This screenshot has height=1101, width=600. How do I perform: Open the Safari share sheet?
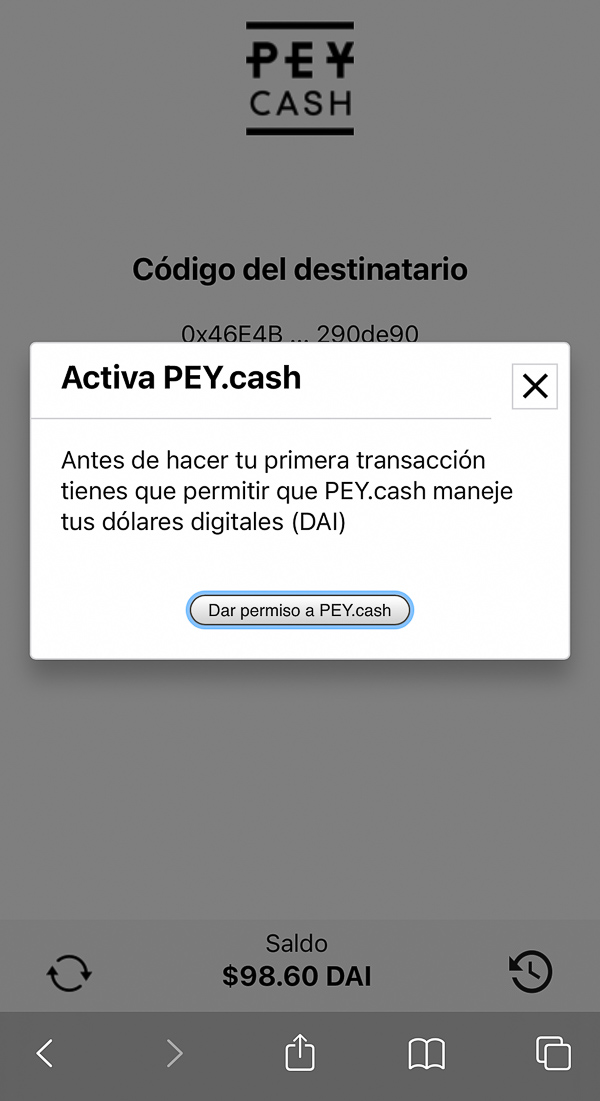pyautogui.click(x=300, y=1052)
